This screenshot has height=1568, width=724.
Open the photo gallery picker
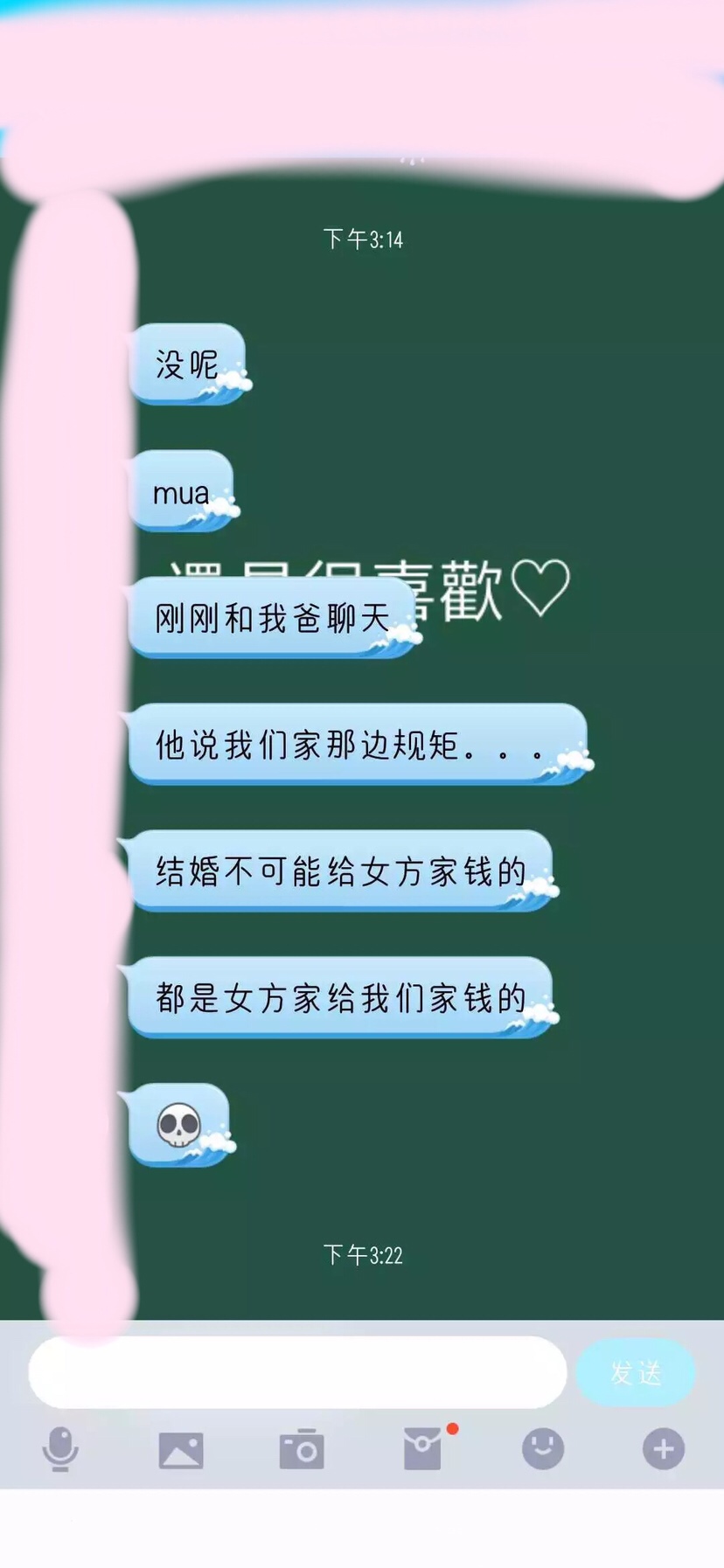(x=181, y=1450)
